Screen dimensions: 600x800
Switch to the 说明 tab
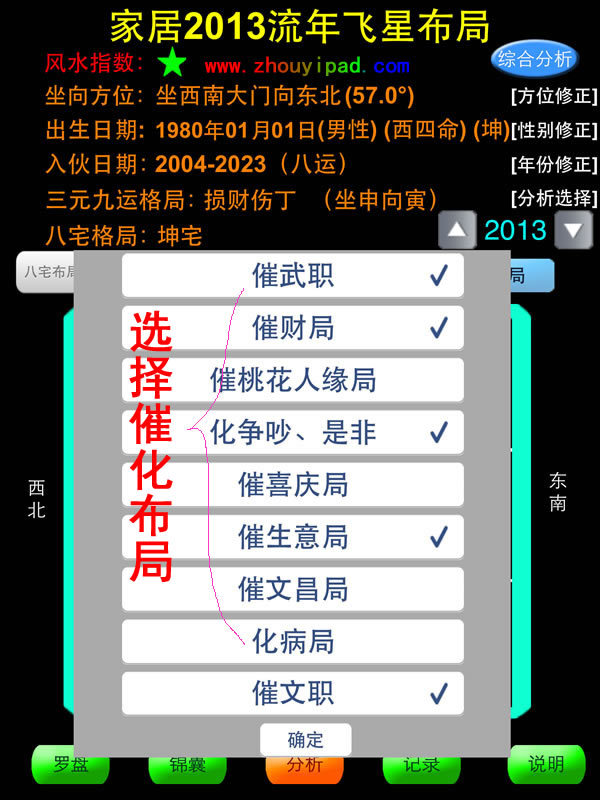(546, 765)
